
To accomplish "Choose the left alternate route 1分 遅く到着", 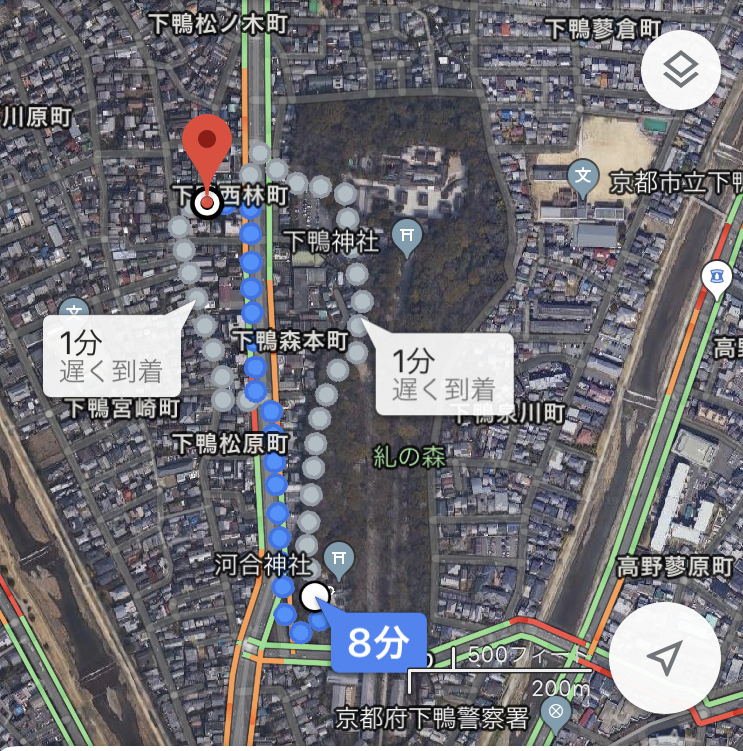I will [110, 357].
